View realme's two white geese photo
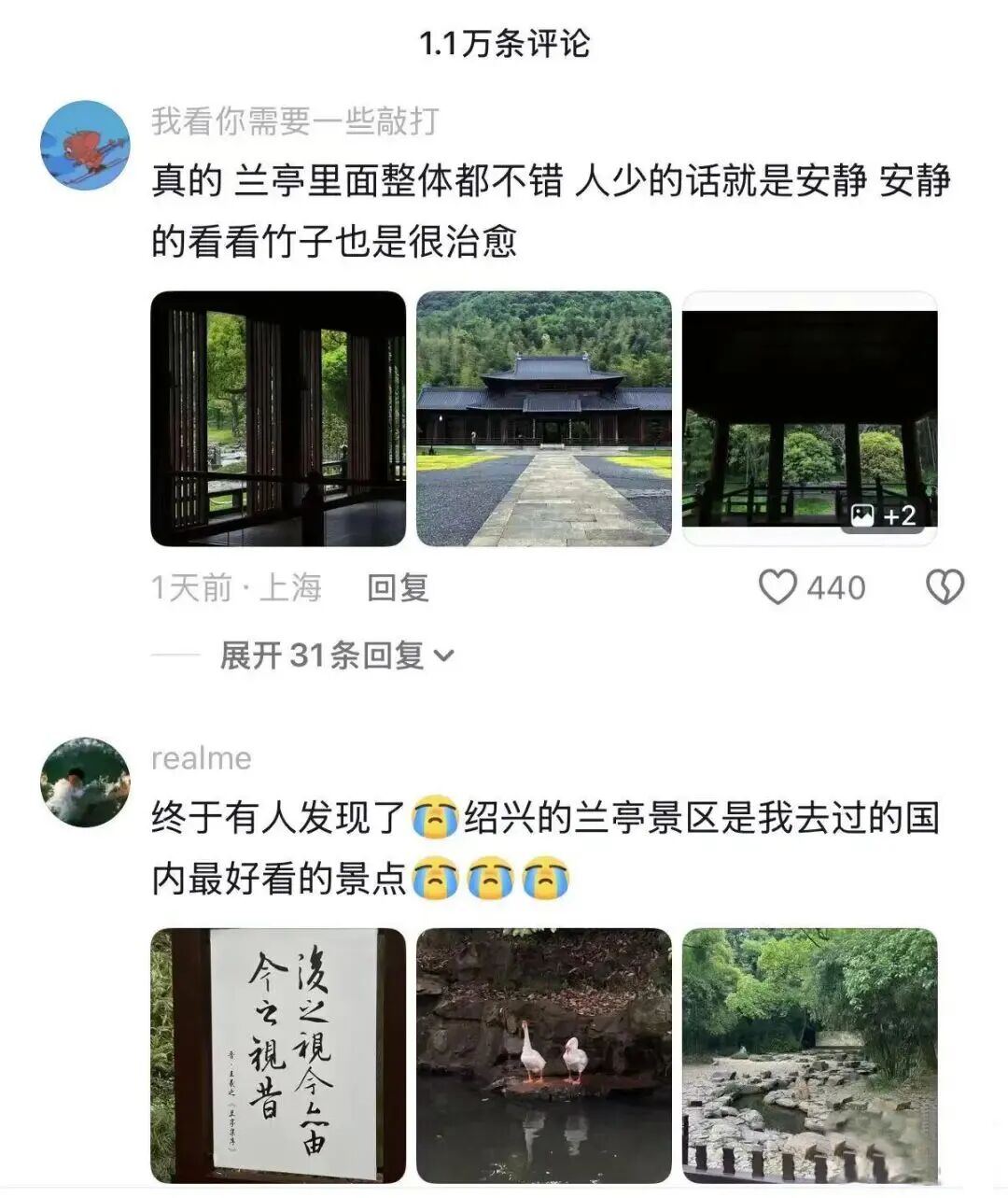The width and height of the screenshot is (1008, 1198). pos(543,1055)
